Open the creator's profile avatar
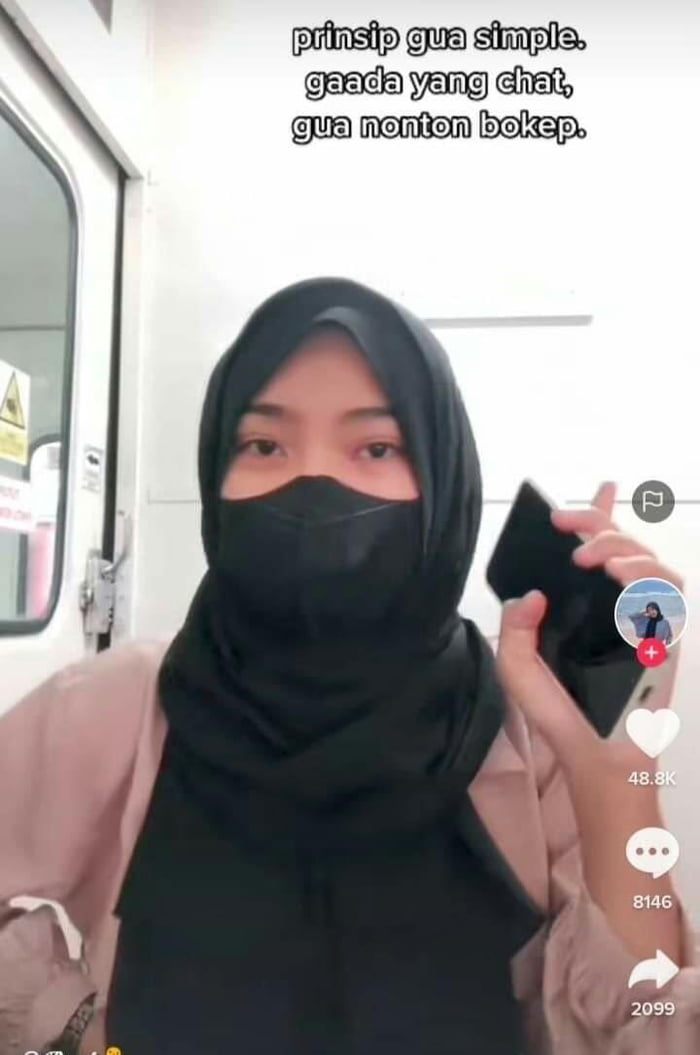The image size is (700, 1055). (651, 613)
